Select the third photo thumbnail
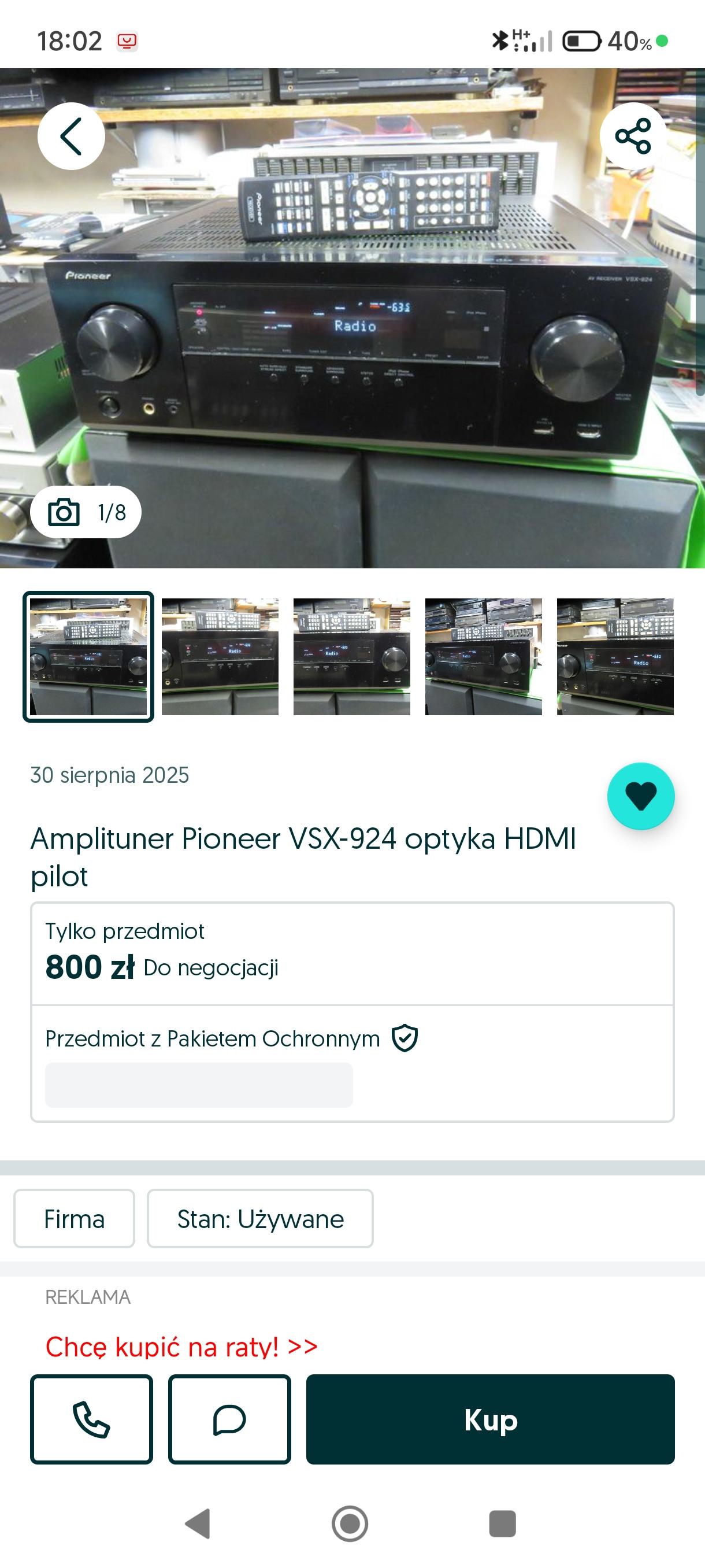 click(x=351, y=656)
